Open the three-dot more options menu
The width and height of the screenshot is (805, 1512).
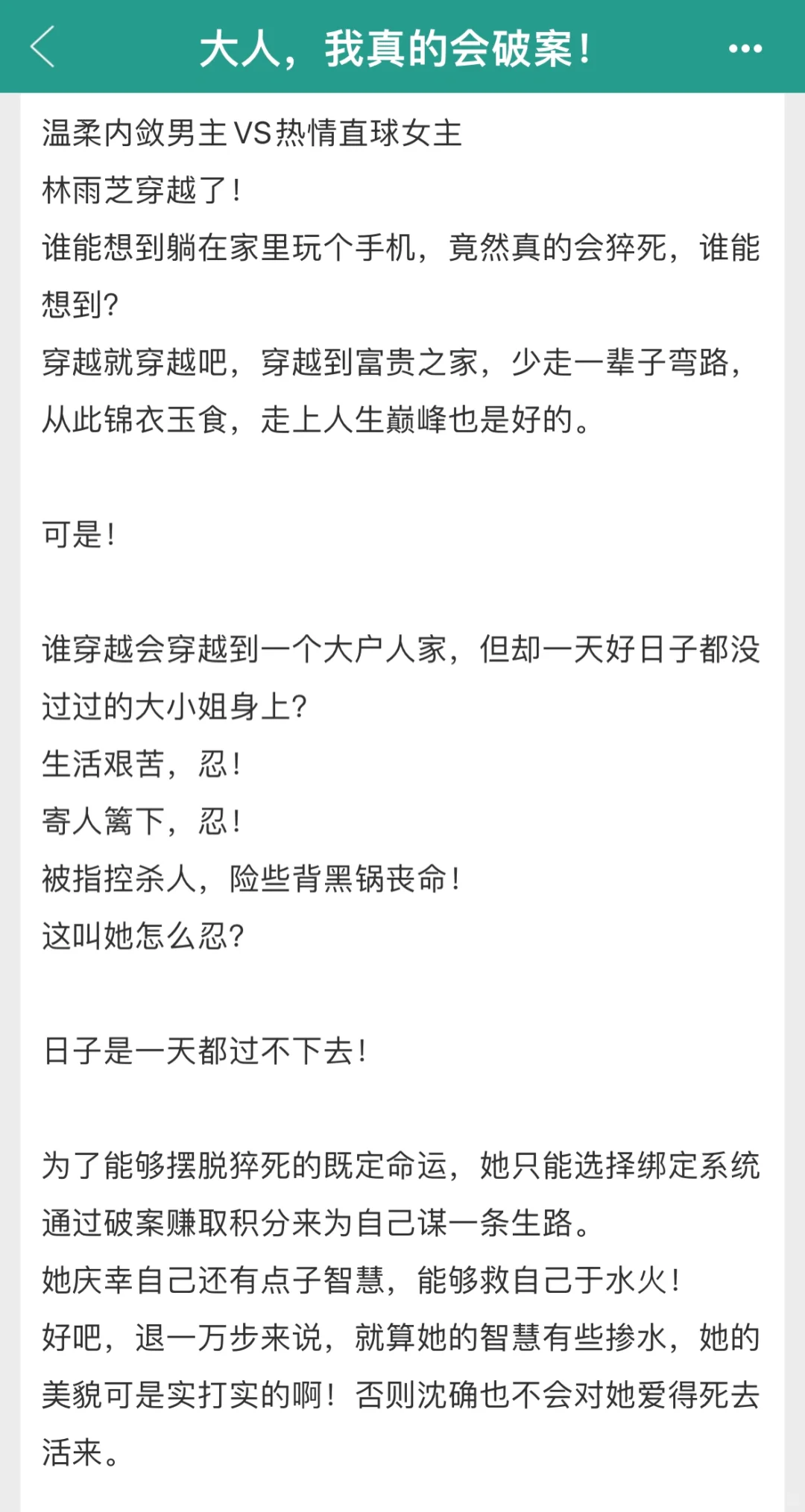745,49
